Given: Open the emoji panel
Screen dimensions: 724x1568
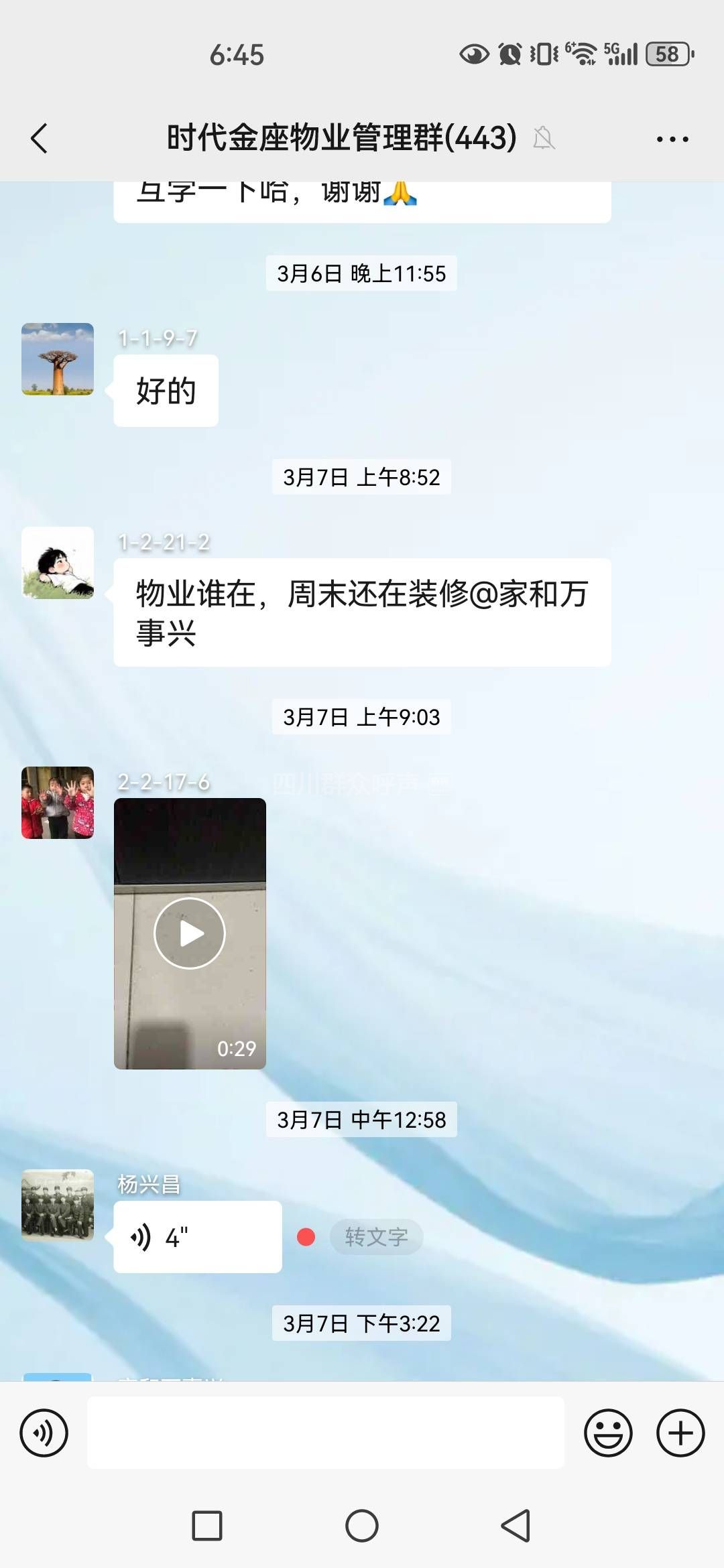Looking at the screenshot, I should pos(608,1433).
